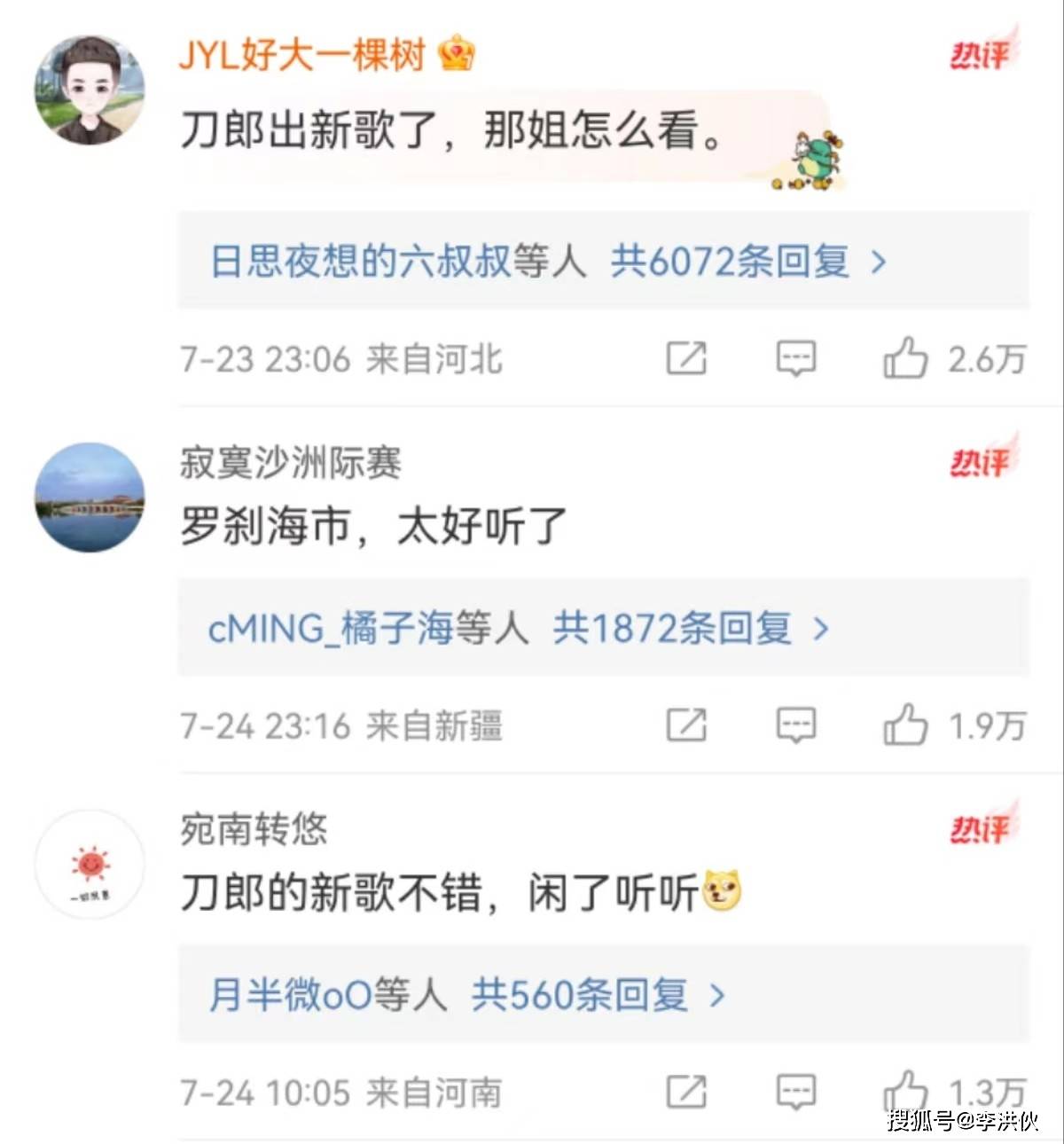Show the 560 replies under 宛南转悠's comment
This screenshot has width=1064, height=1144.
(x=467, y=995)
